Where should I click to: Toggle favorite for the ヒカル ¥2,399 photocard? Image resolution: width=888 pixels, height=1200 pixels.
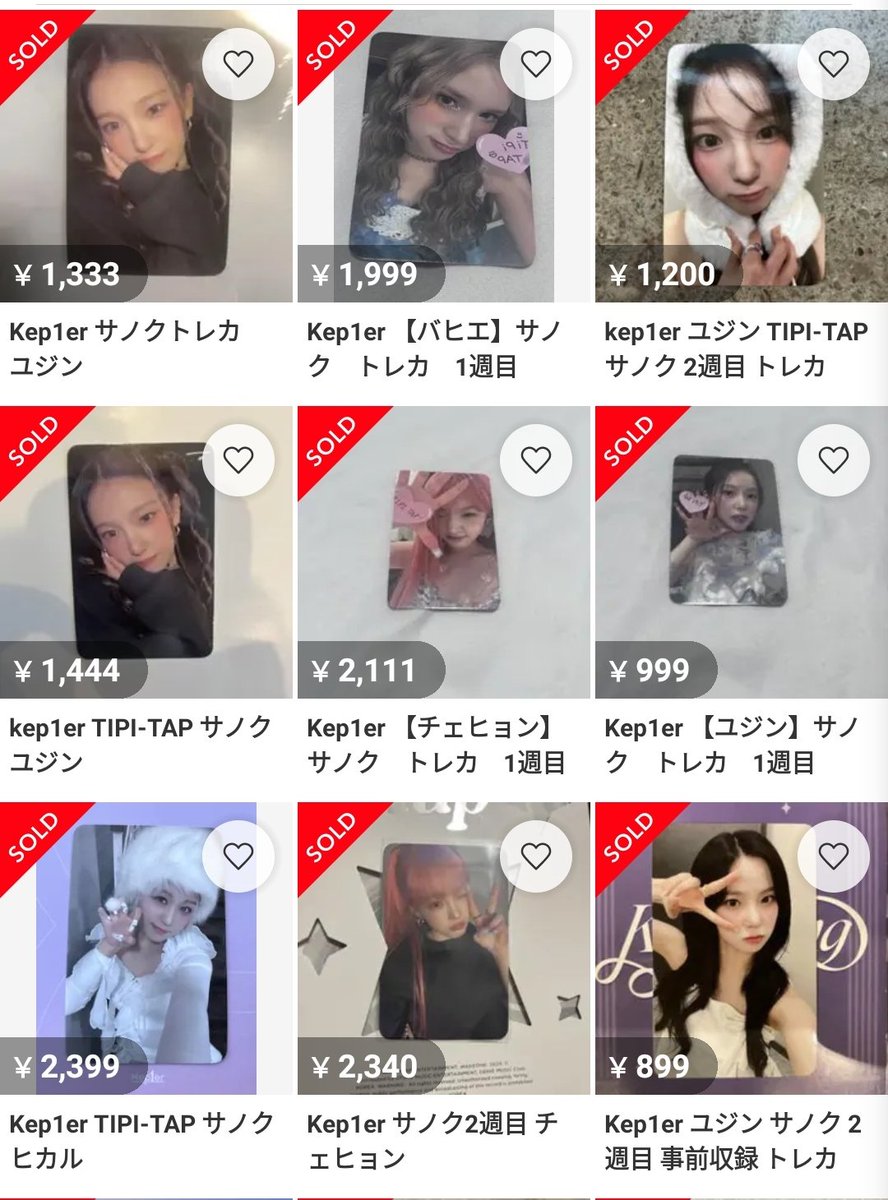pos(238,855)
